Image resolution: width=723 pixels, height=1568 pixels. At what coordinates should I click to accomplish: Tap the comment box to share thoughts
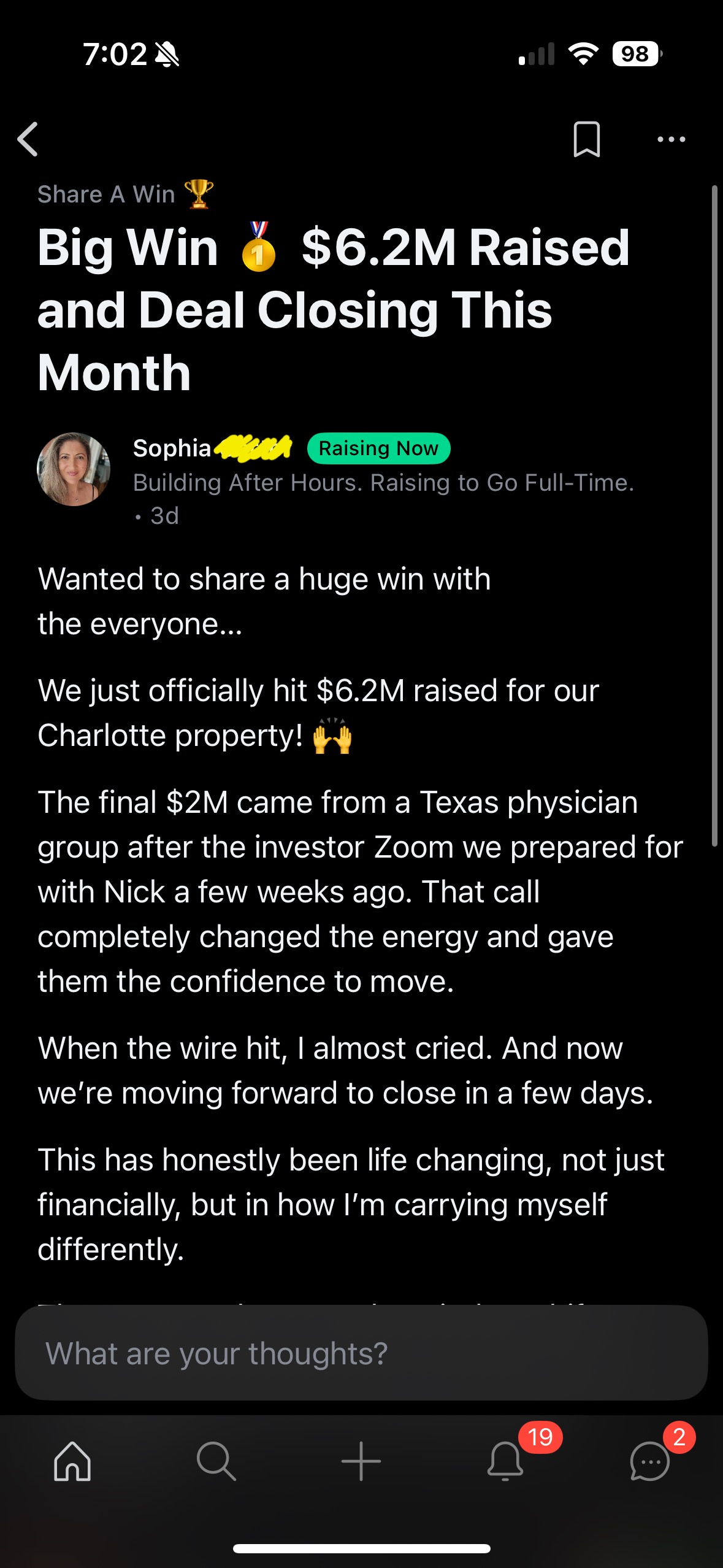pos(361,1353)
